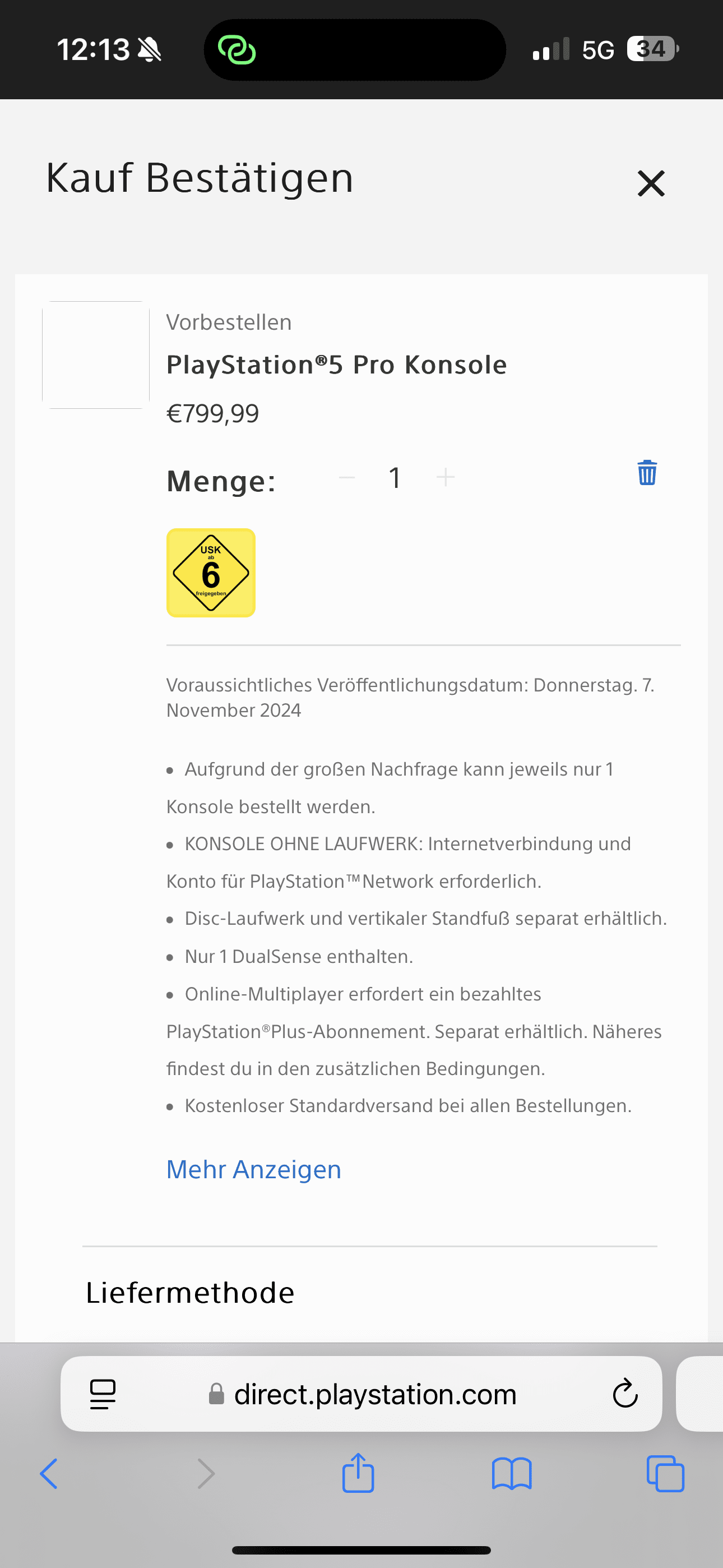Decrease the Menge quantity by one
The height and width of the screenshot is (1568, 723).
[x=347, y=477]
